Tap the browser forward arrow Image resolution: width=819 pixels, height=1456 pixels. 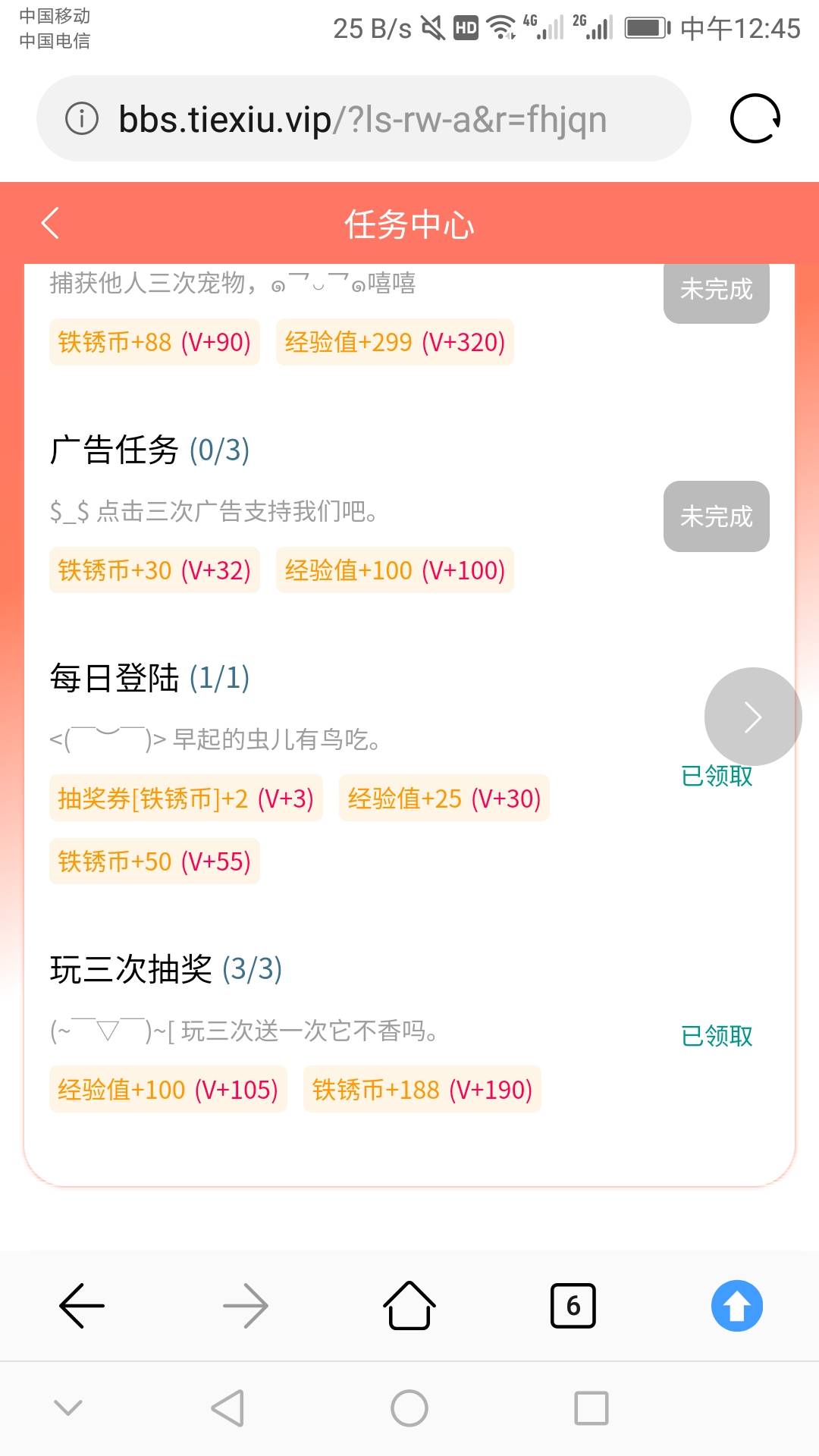[x=246, y=1305]
